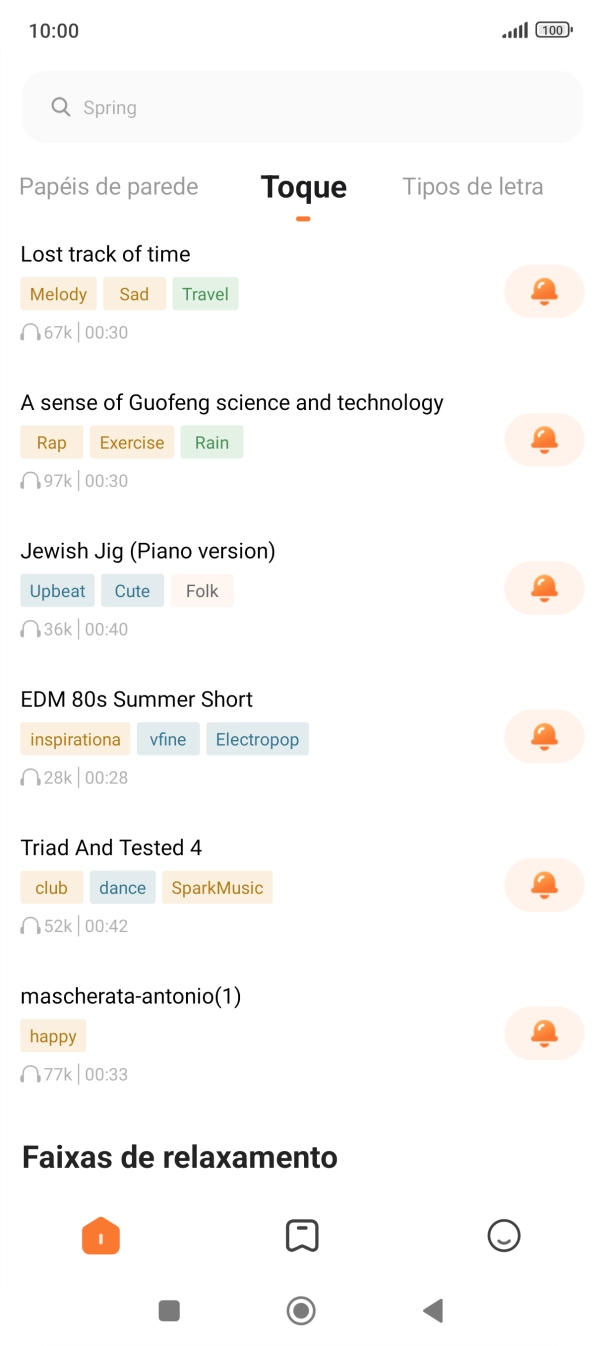Viewport: 605px width, 1346px height.
Task: Open recent apps with the square button
Action: point(169,1311)
